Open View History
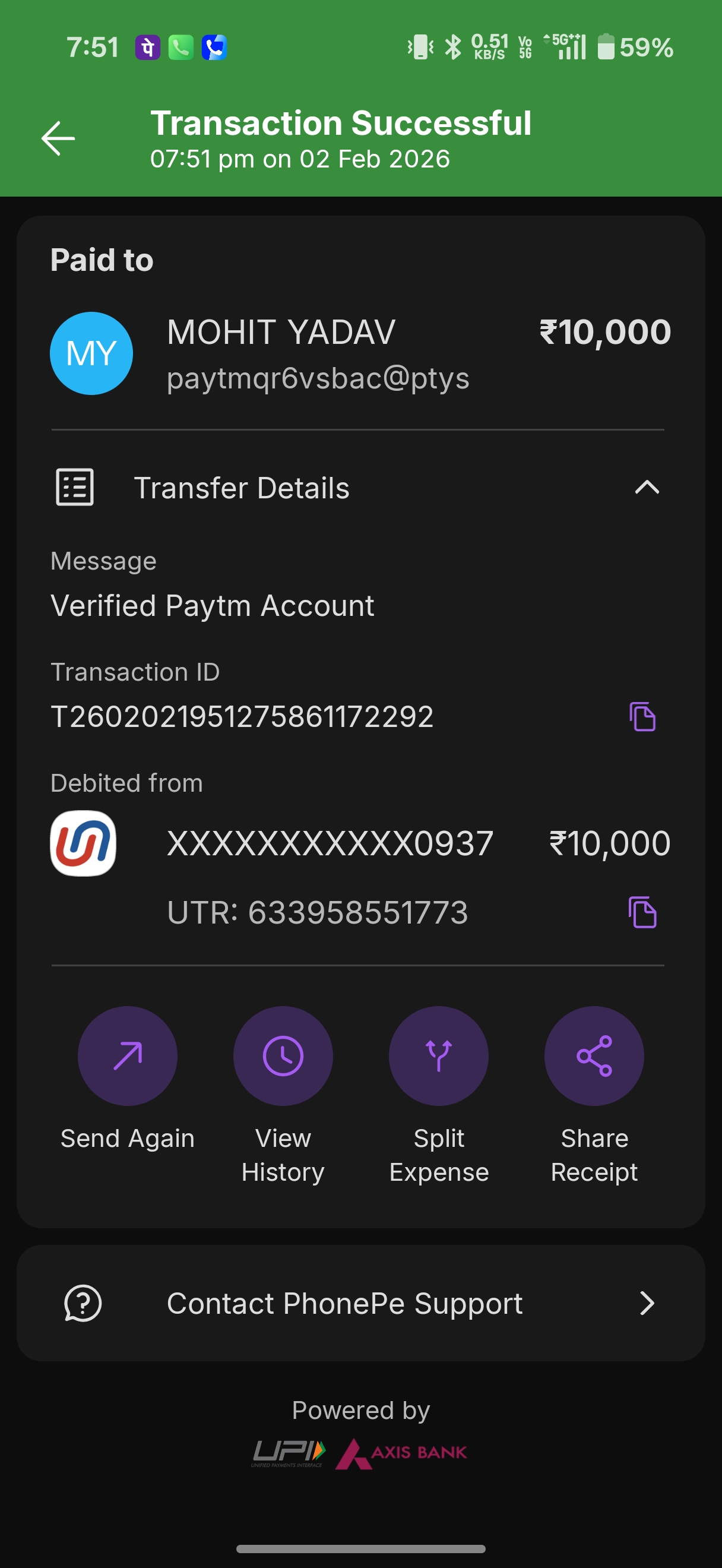This screenshot has height=1568, width=722. coord(283,1056)
